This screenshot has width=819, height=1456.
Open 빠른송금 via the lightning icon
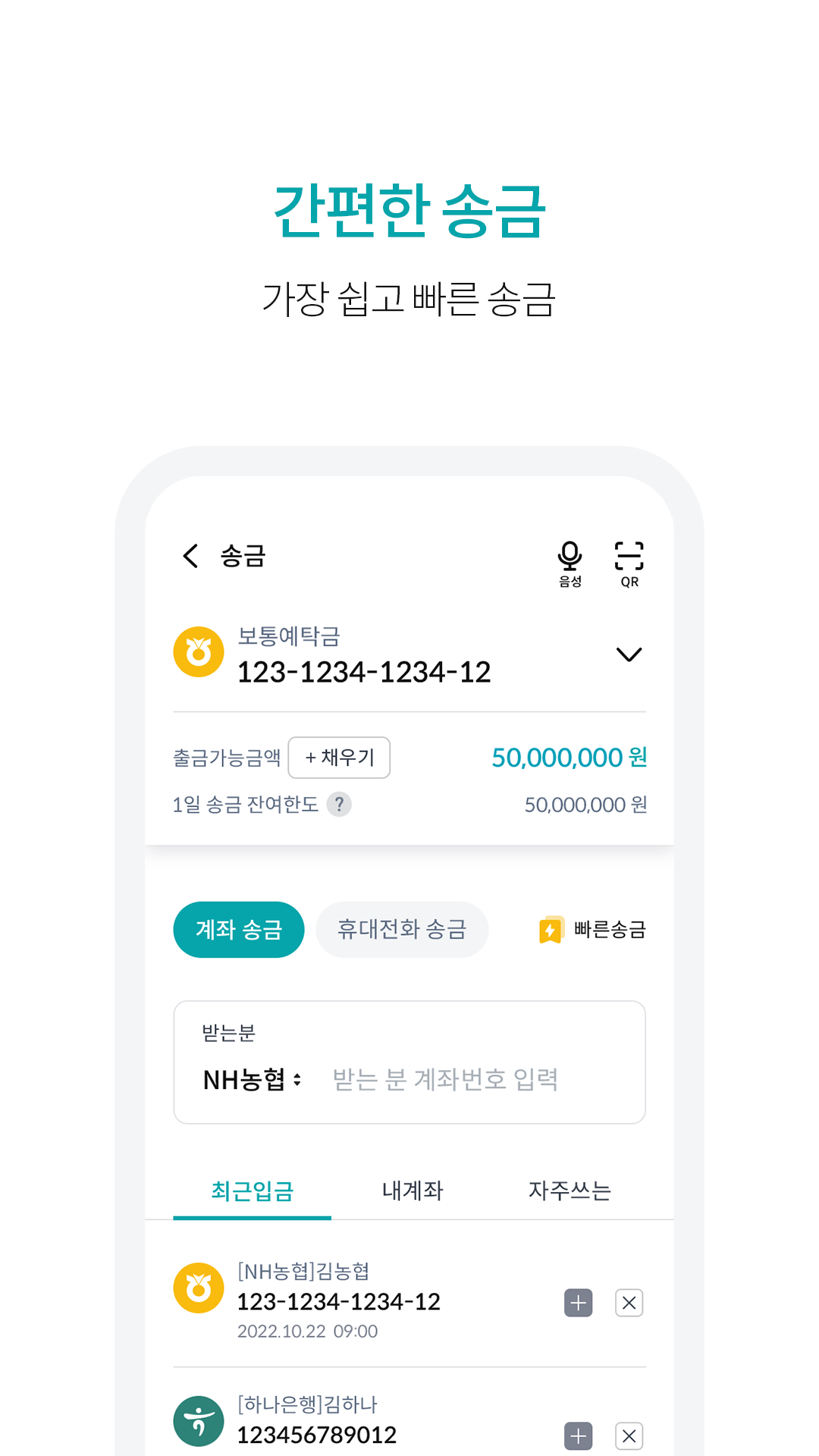pos(551,929)
